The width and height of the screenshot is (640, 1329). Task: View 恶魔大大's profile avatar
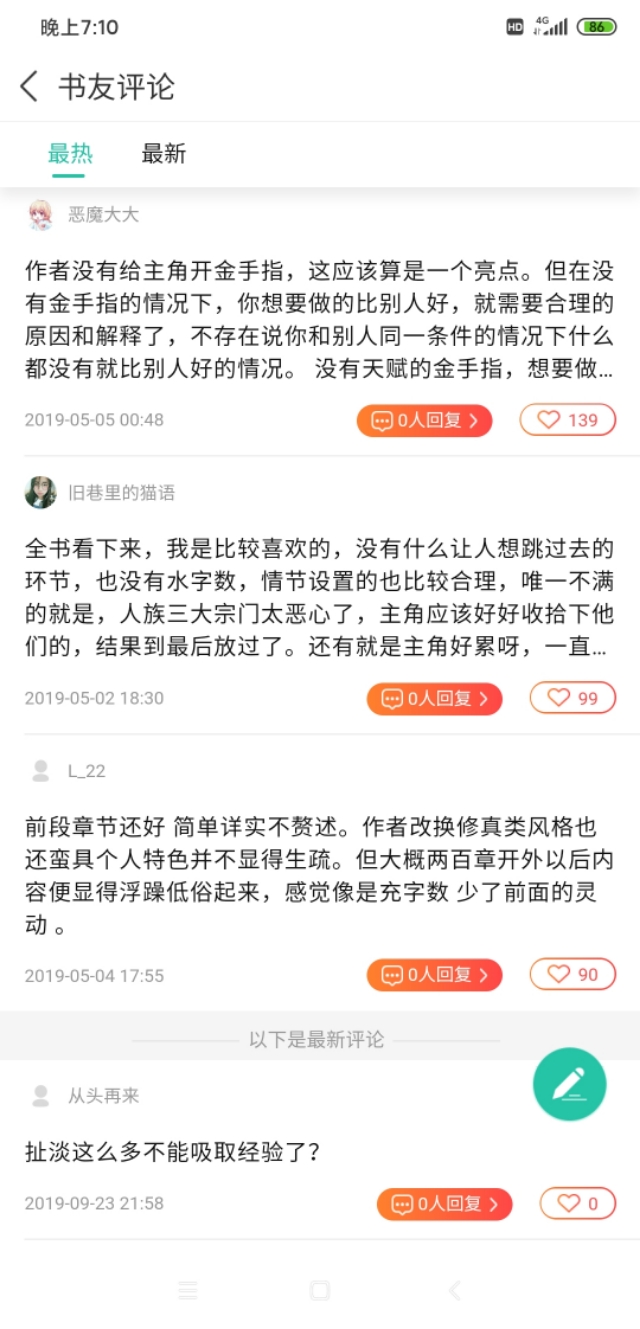click(x=41, y=215)
